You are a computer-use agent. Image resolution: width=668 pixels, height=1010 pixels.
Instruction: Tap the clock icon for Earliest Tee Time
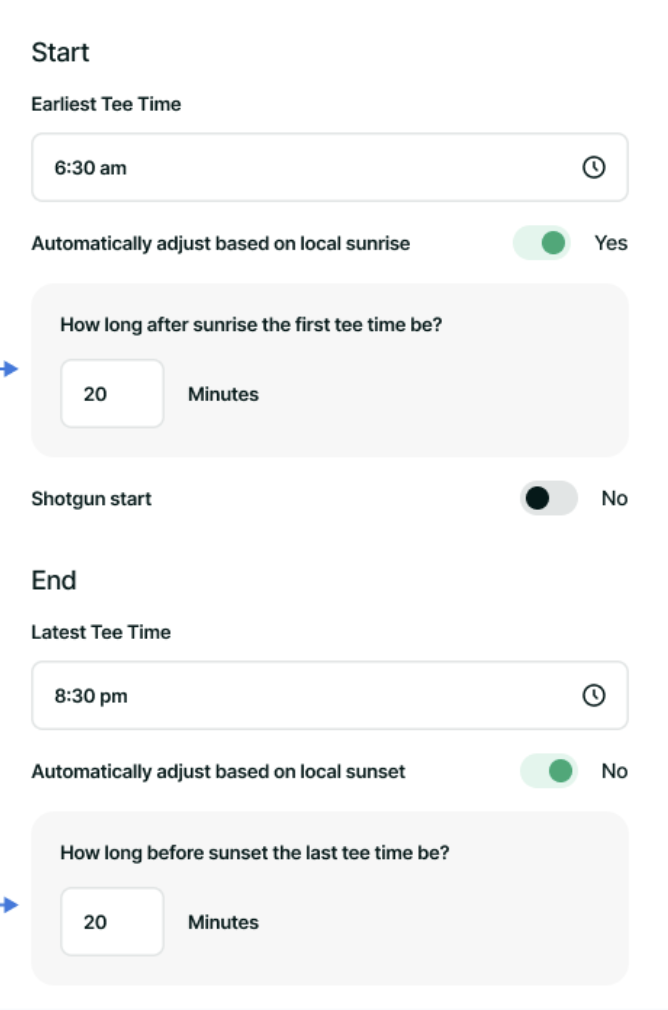coord(594,168)
